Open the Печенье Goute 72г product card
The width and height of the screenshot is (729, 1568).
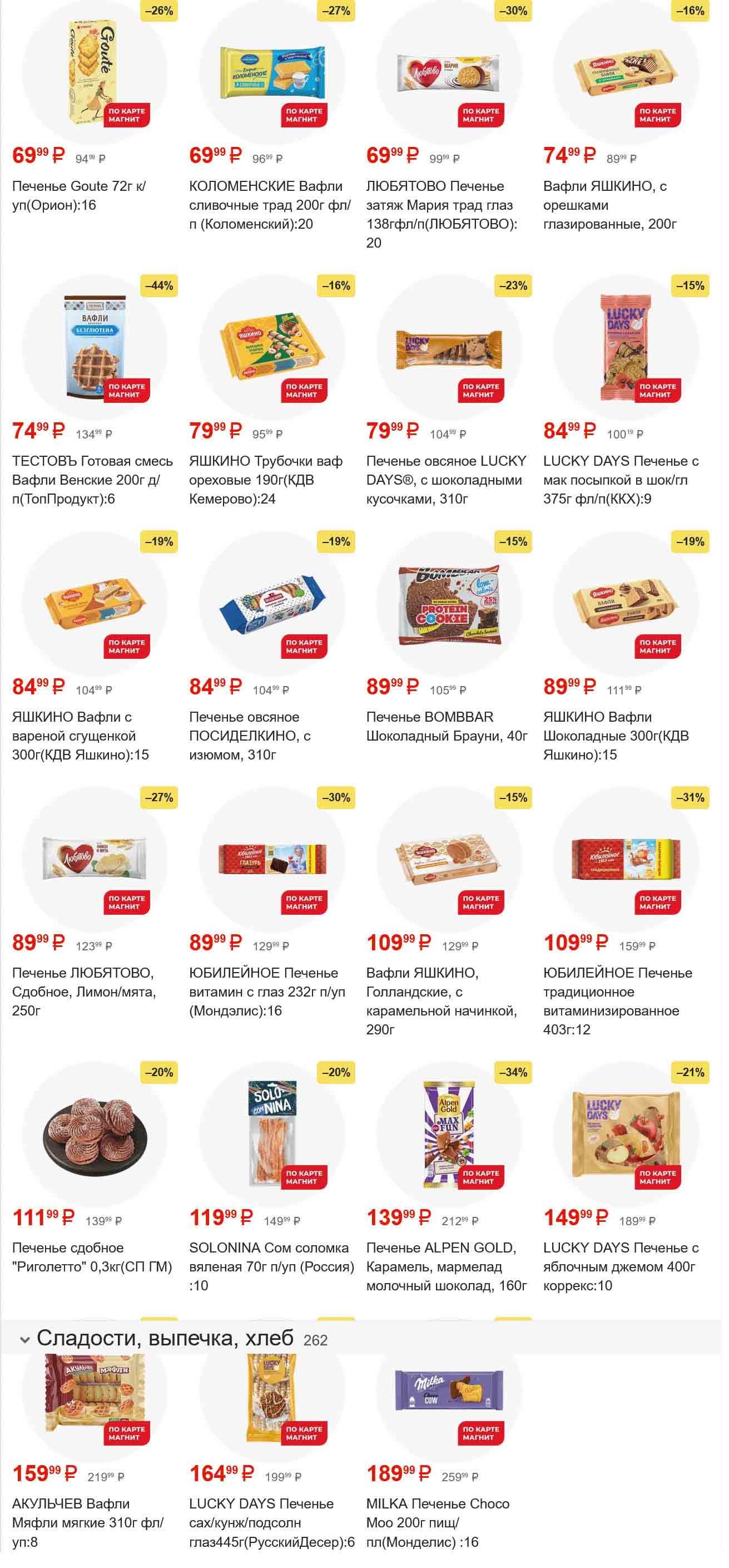pos(95,73)
